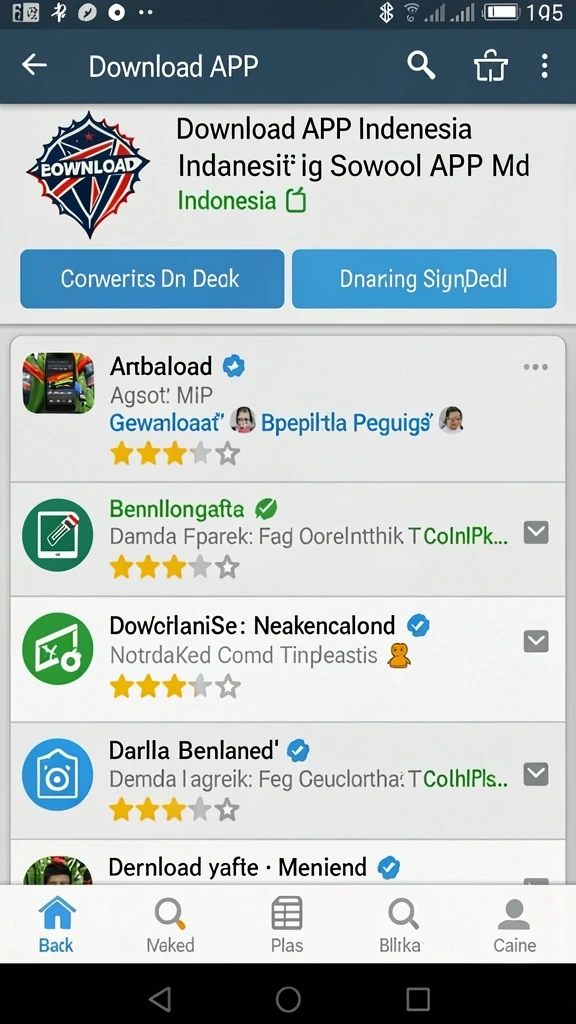
Task: Tap the Dnaring SignDedl button
Action: (424, 279)
